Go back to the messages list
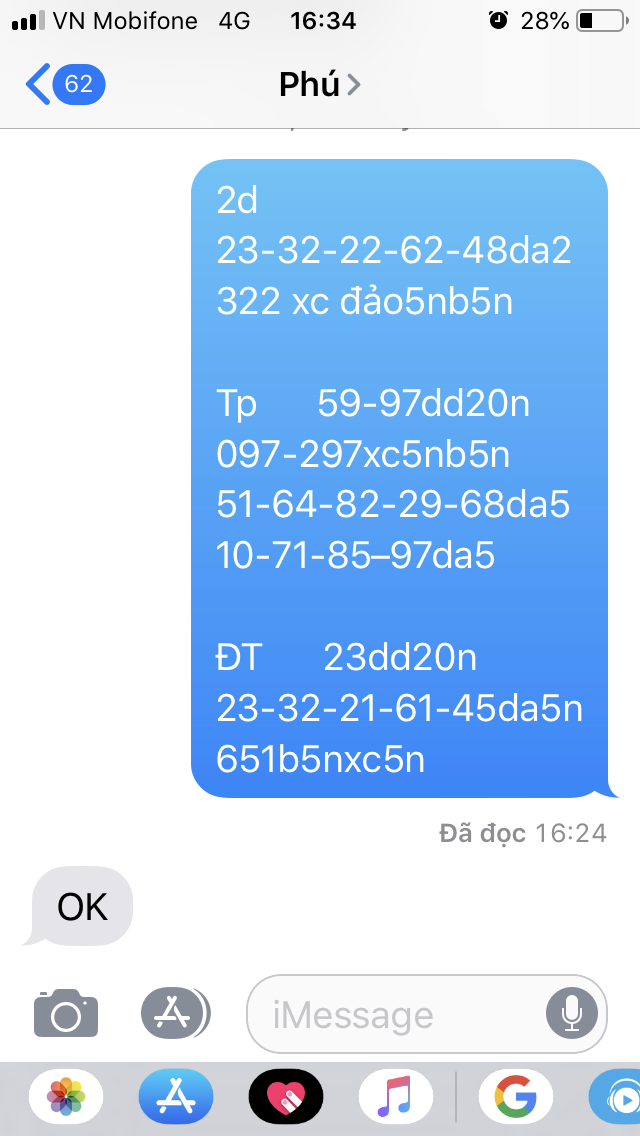 65,85
